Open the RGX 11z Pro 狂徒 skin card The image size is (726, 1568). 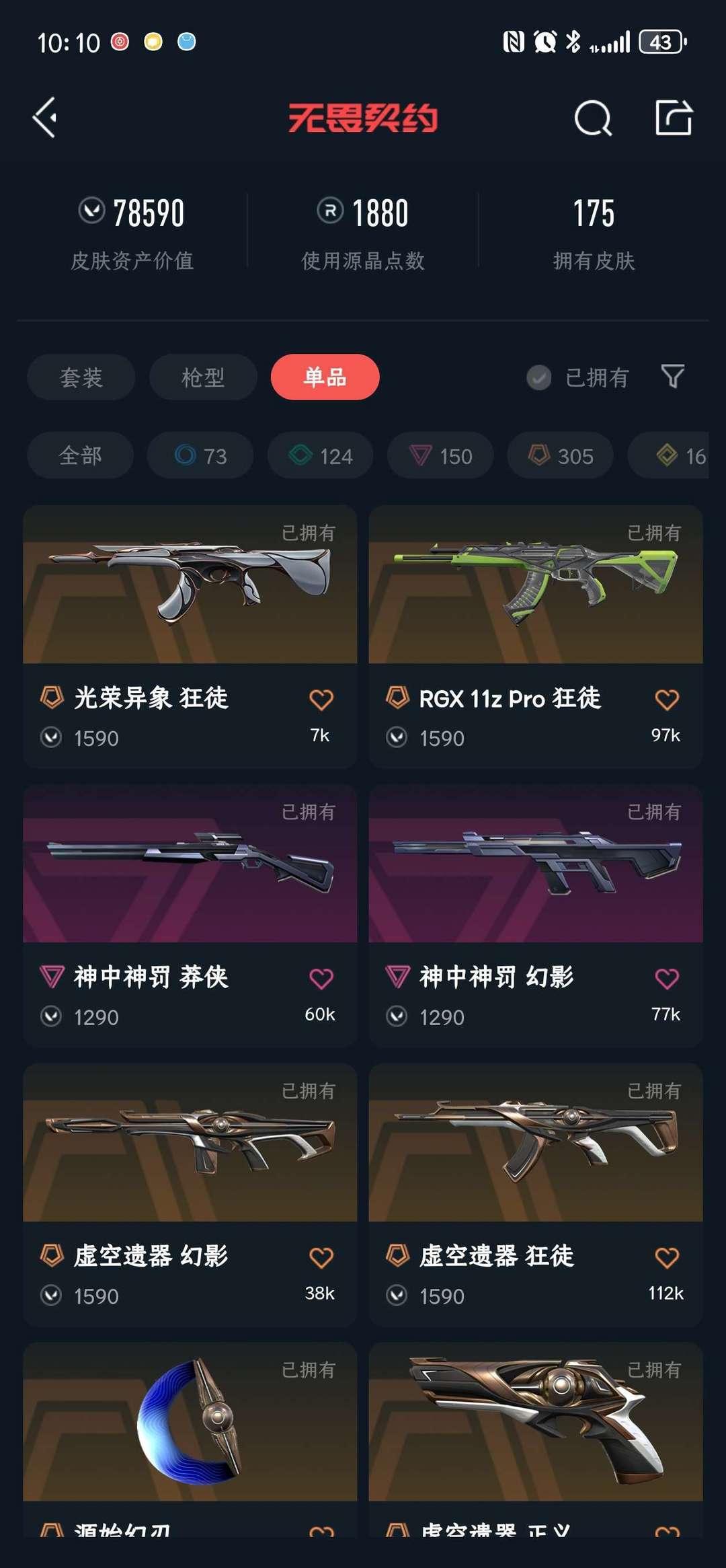click(536, 636)
